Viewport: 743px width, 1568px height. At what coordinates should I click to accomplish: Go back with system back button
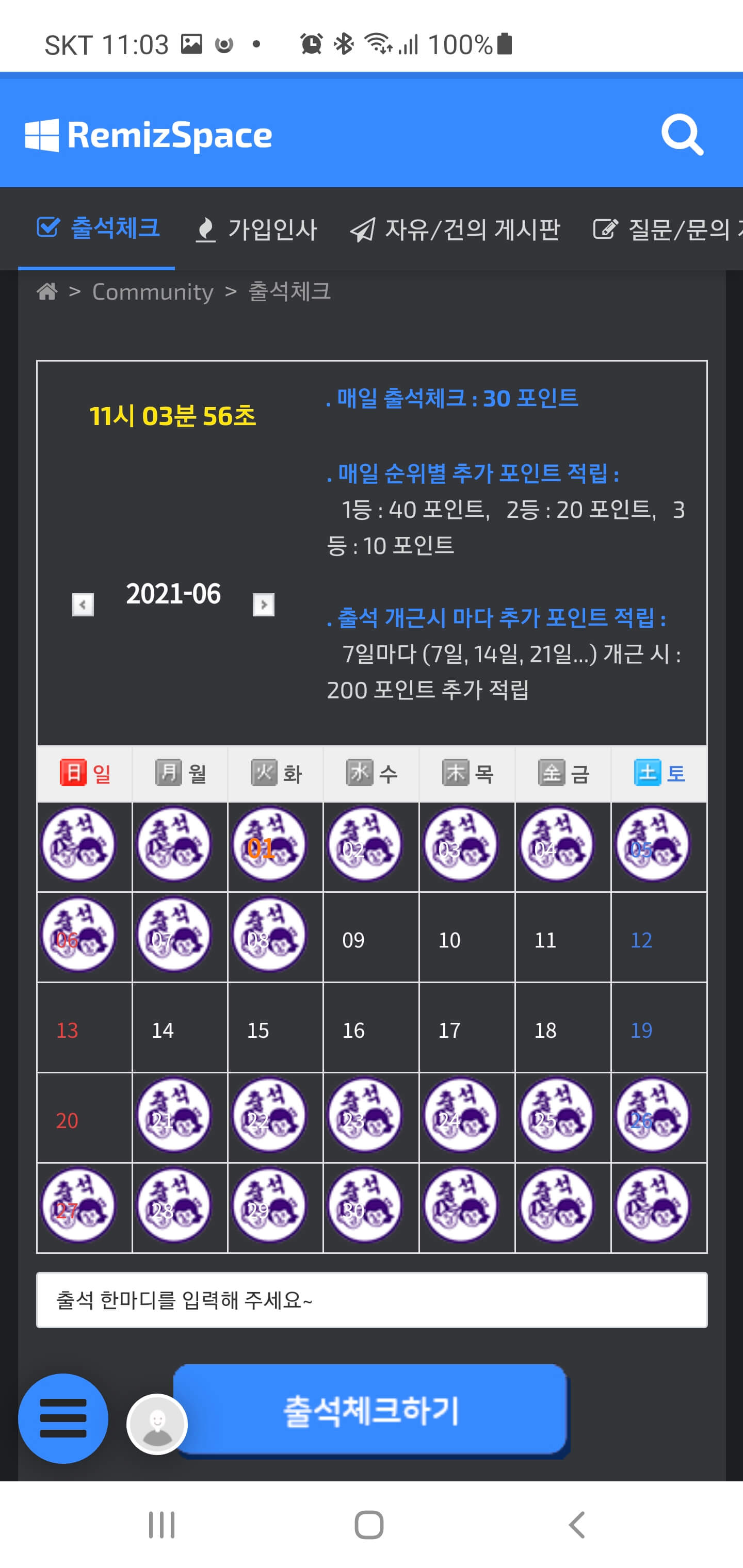(576, 1525)
